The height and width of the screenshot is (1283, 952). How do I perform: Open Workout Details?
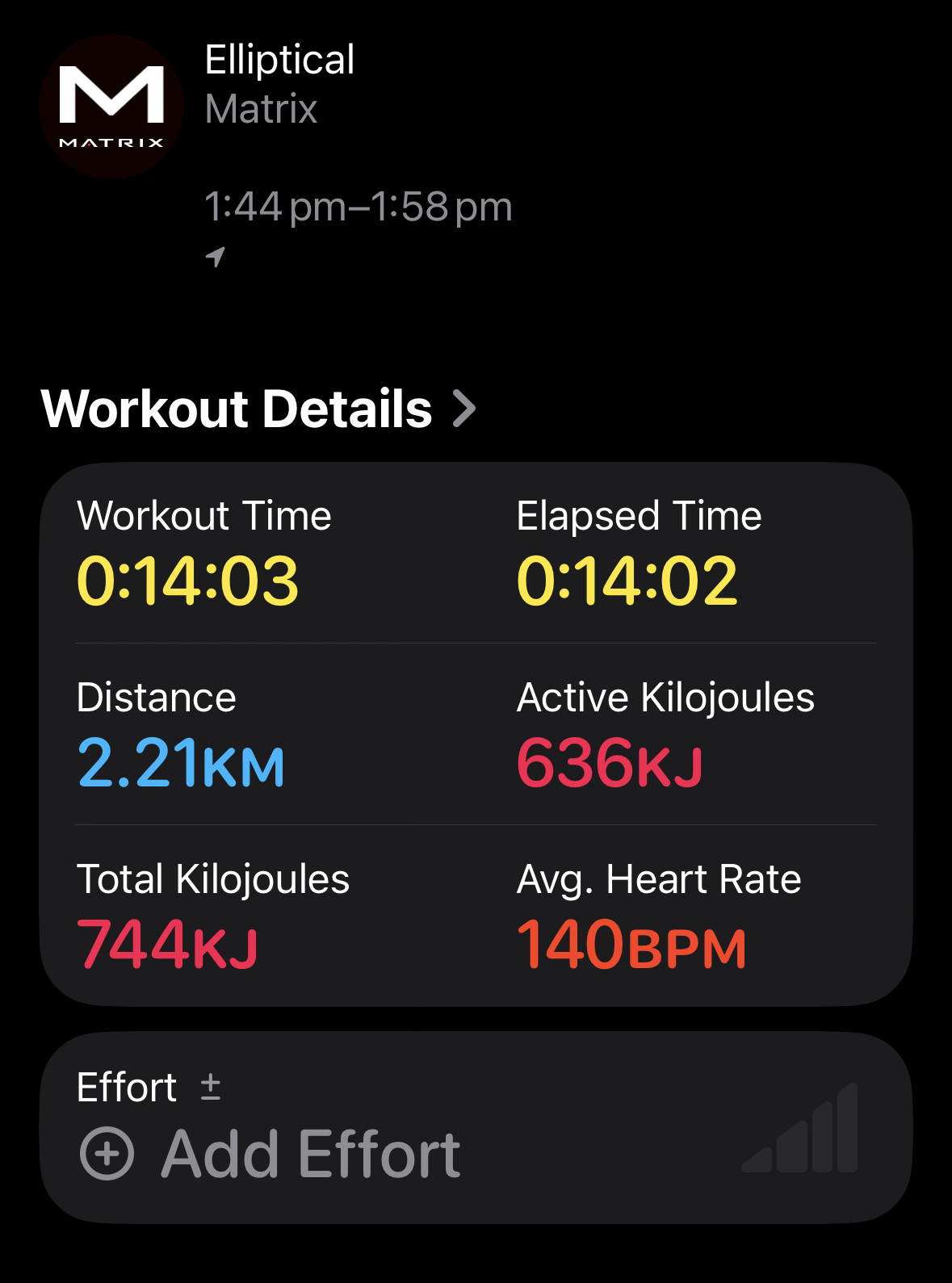[258, 409]
